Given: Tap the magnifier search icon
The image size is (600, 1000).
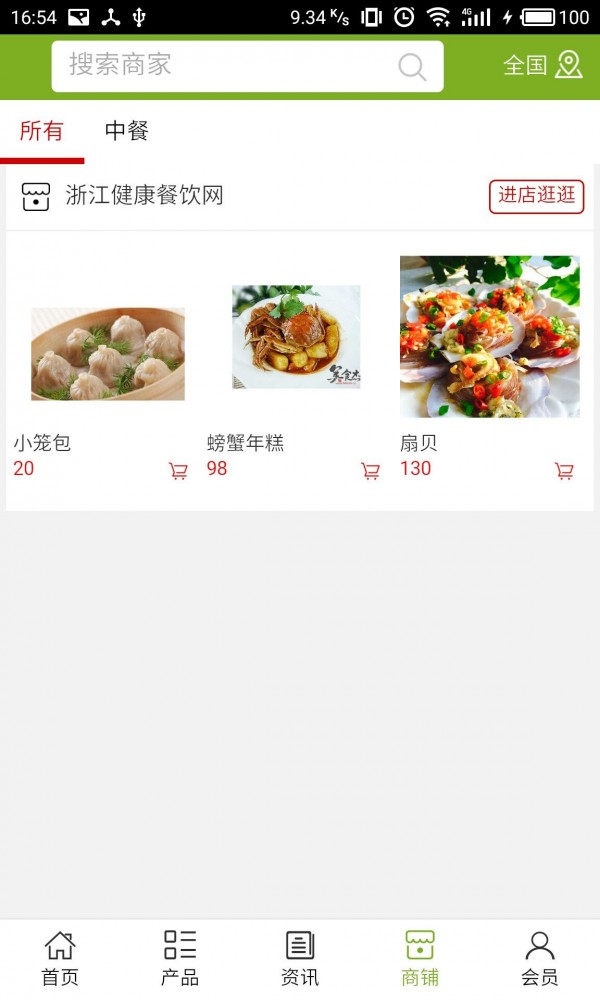Looking at the screenshot, I should pyautogui.click(x=412, y=67).
